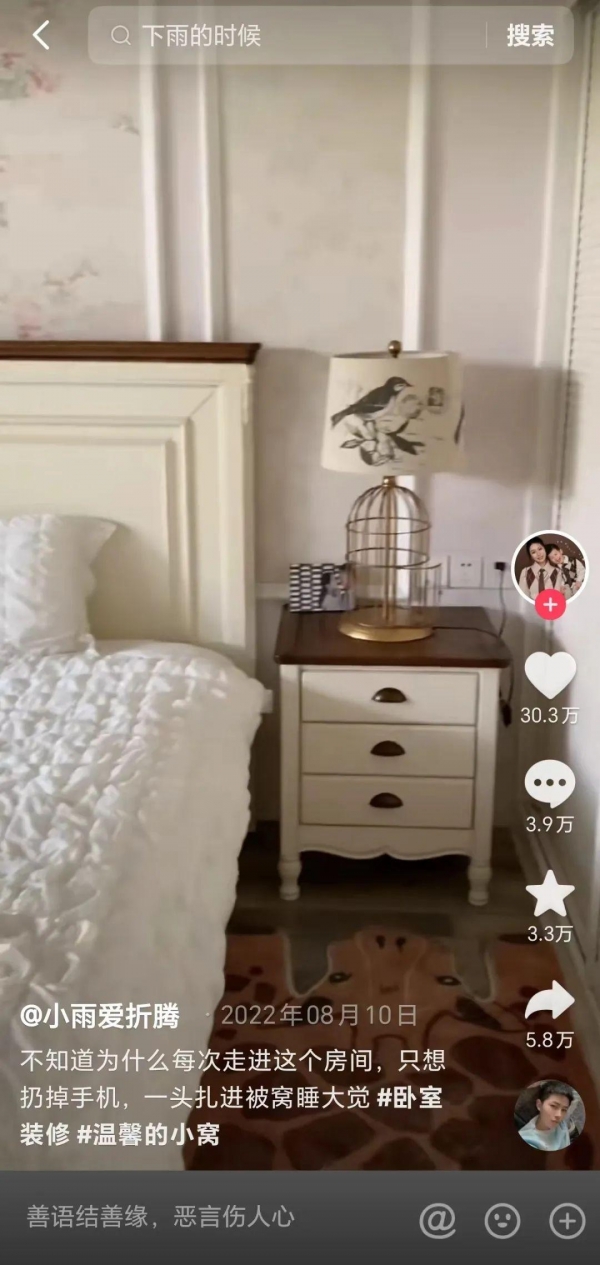Tap the 搜索 button
The image size is (600, 1265).
coord(530,36)
